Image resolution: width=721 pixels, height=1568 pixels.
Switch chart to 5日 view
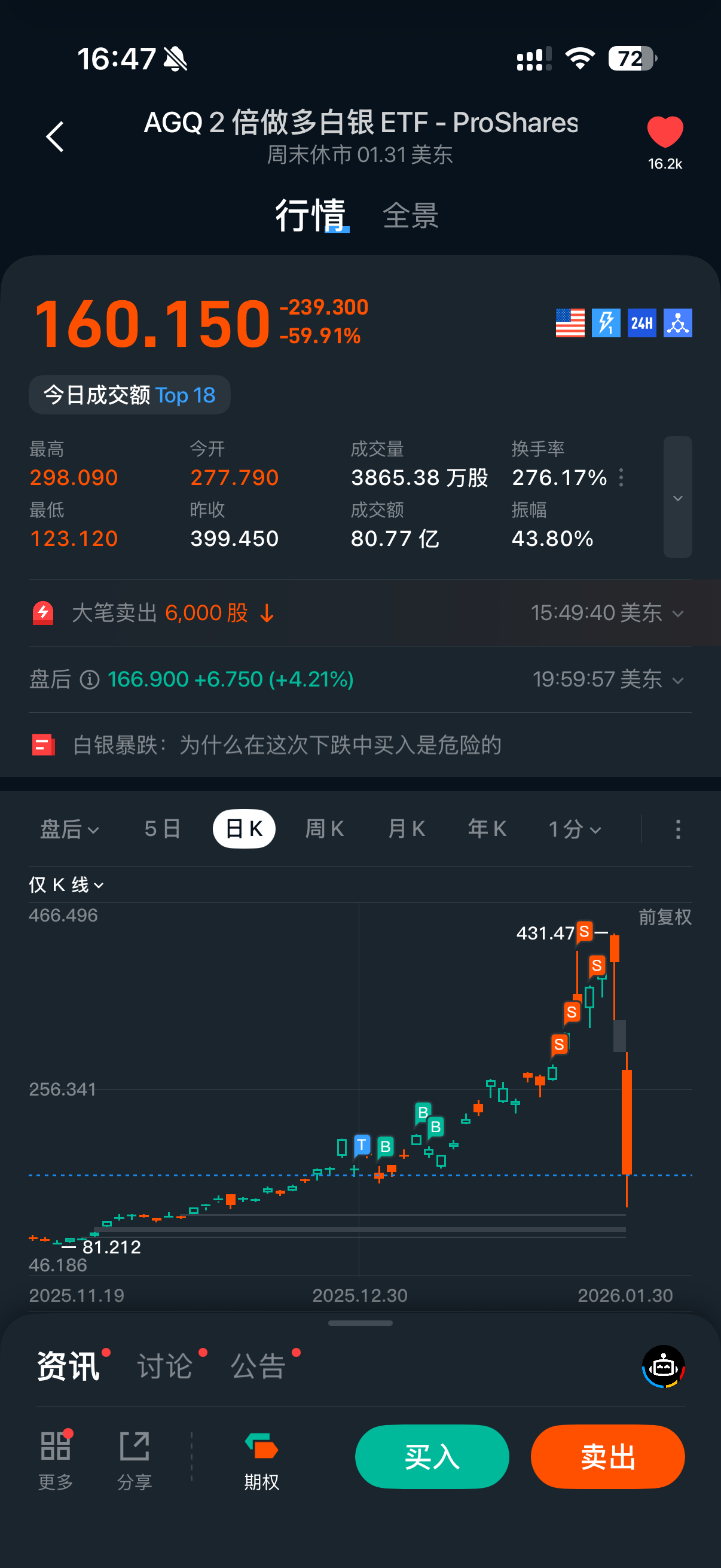tap(163, 829)
